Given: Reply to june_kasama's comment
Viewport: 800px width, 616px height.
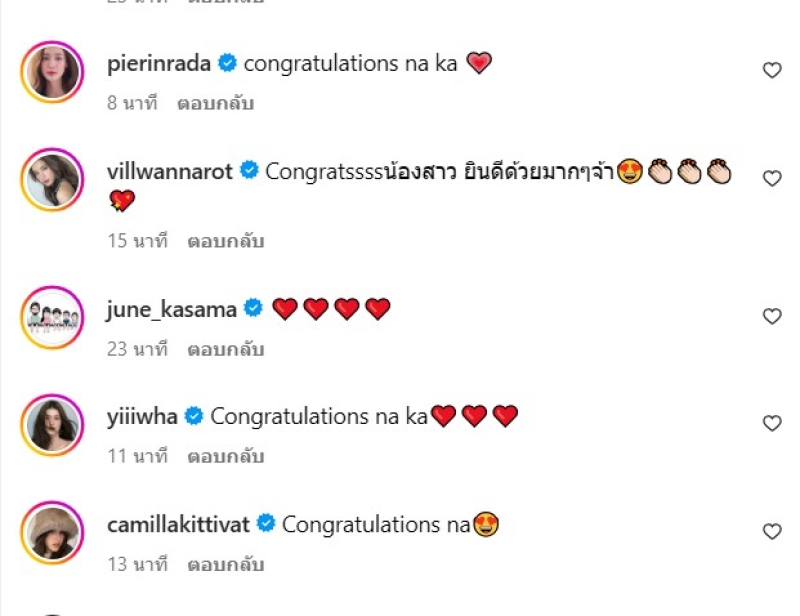Looking at the screenshot, I should (x=225, y=349).
